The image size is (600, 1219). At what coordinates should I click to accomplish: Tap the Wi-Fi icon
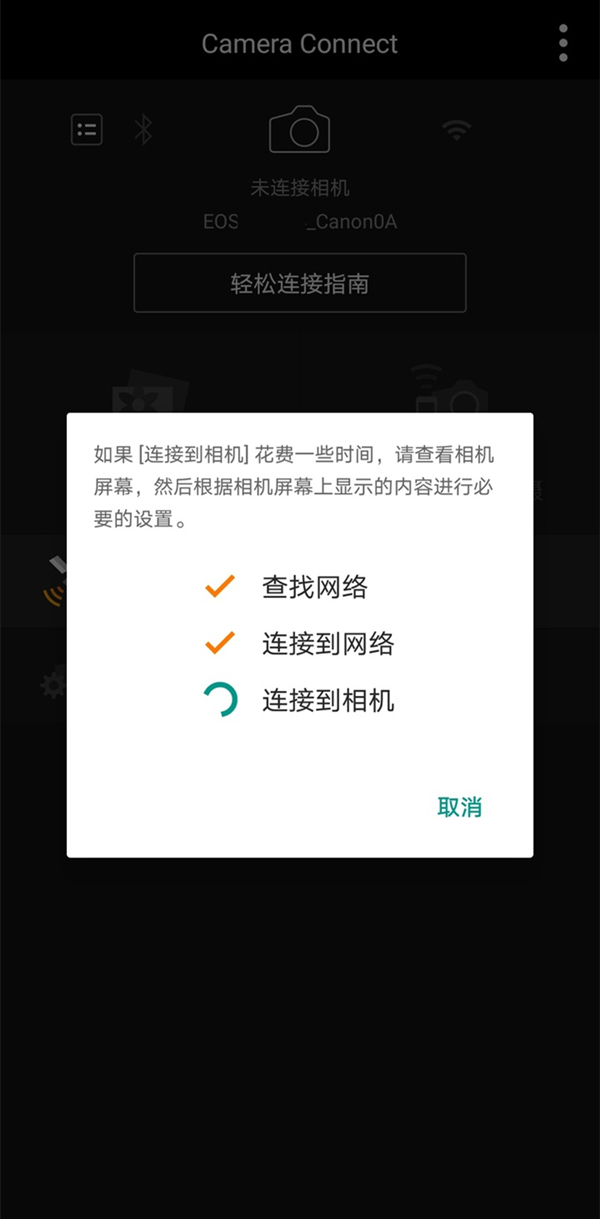457,130
